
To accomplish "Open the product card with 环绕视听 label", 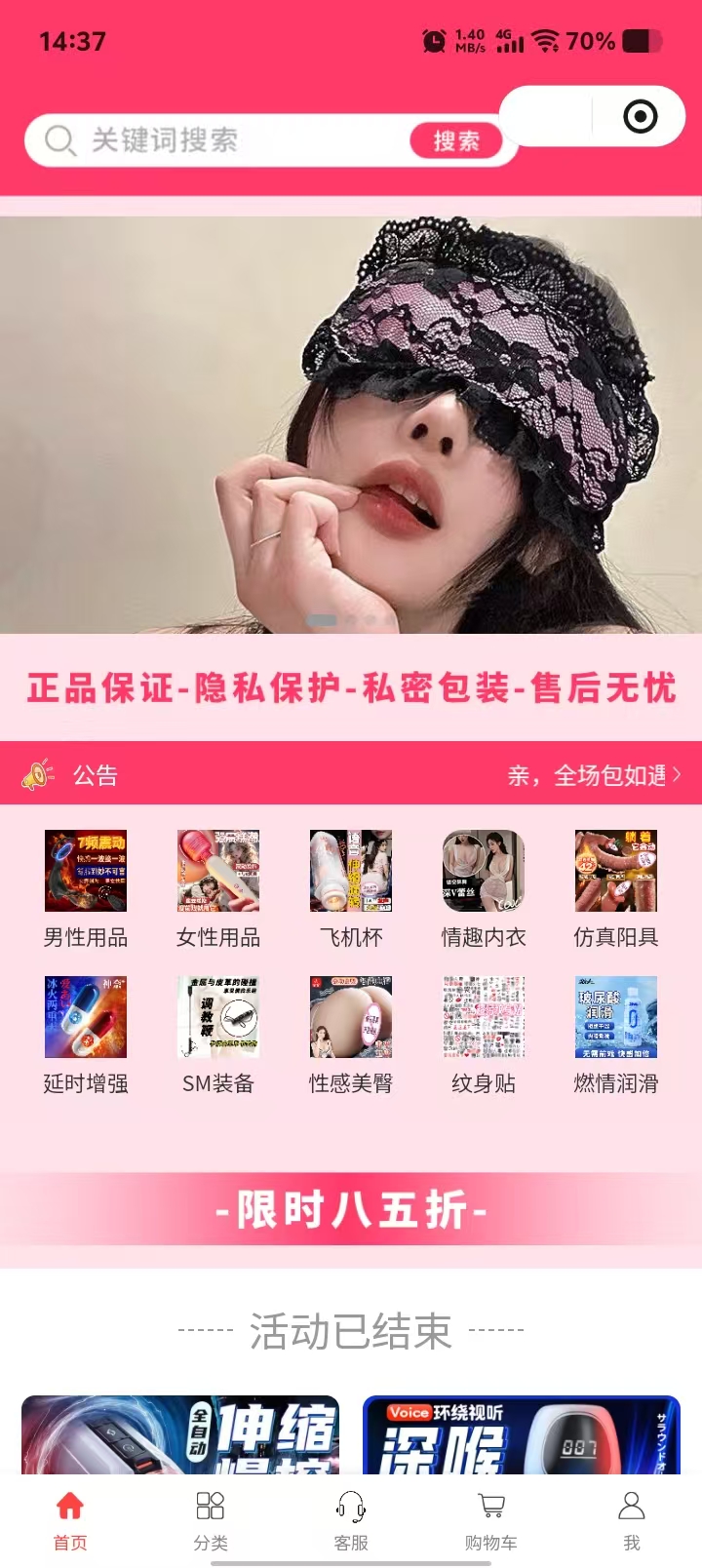I will tap(521, 1435).
